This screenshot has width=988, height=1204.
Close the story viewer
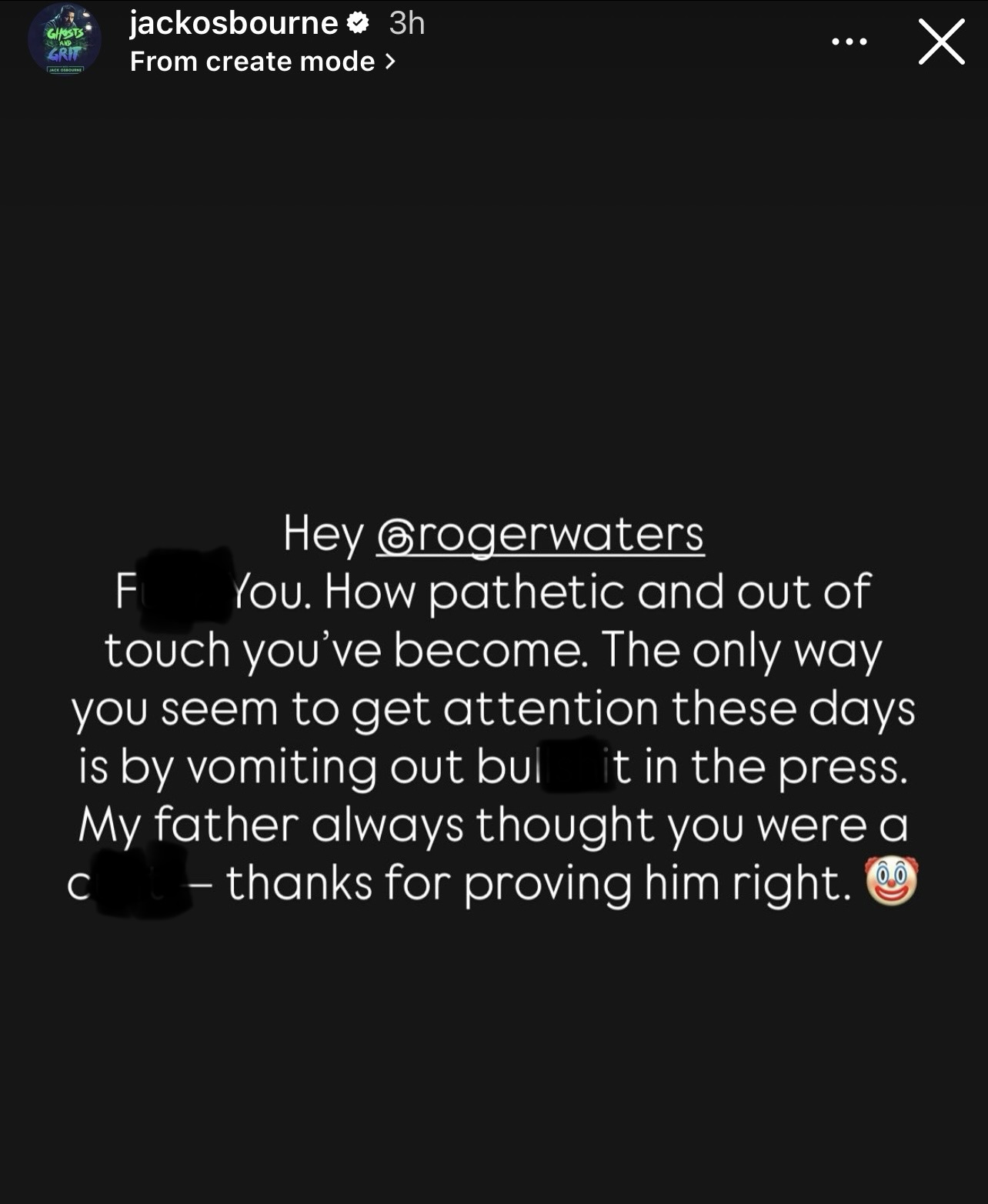[941, 42]
